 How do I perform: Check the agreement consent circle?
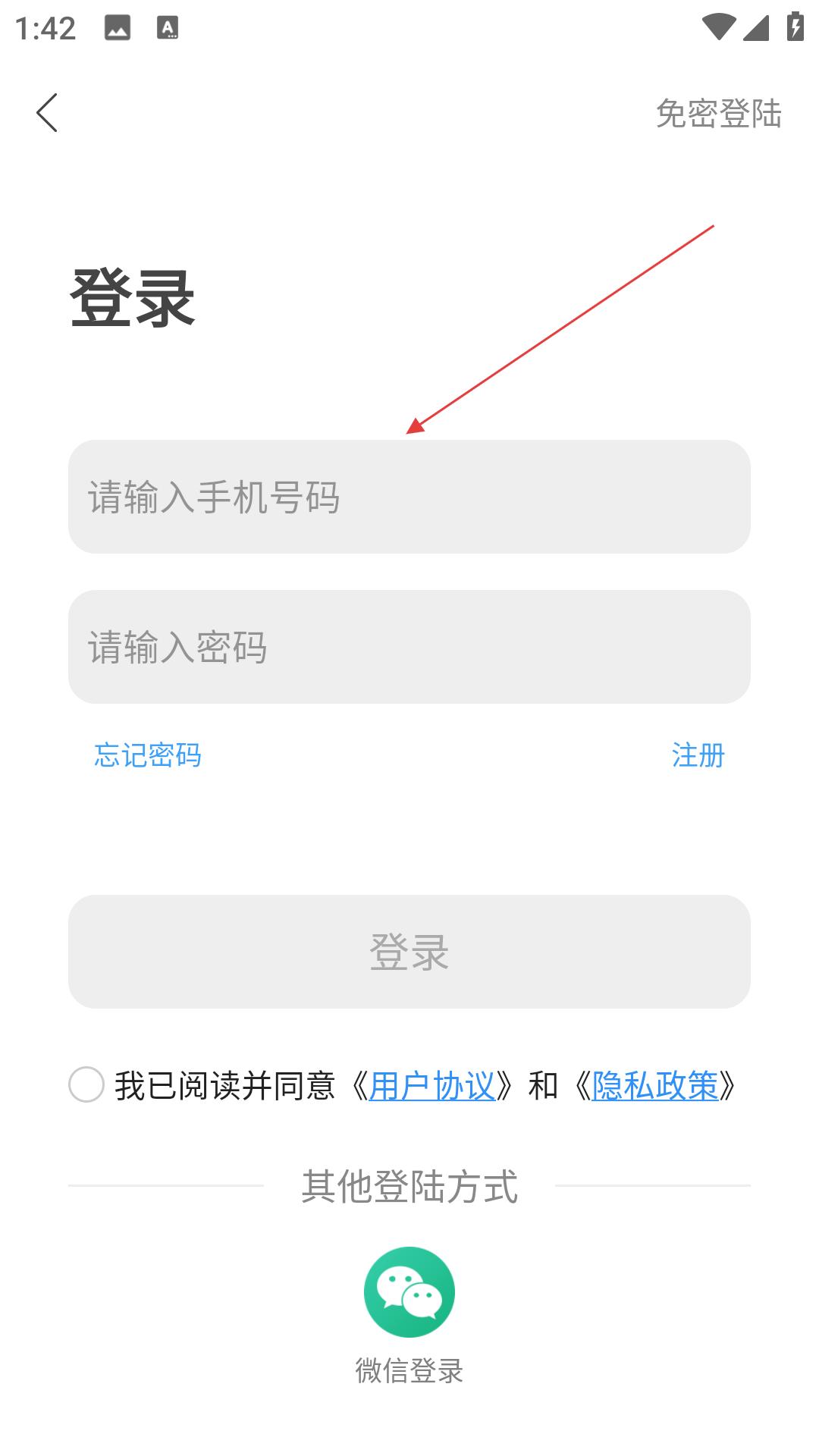pyautogui.click(x=86, y=1084)
